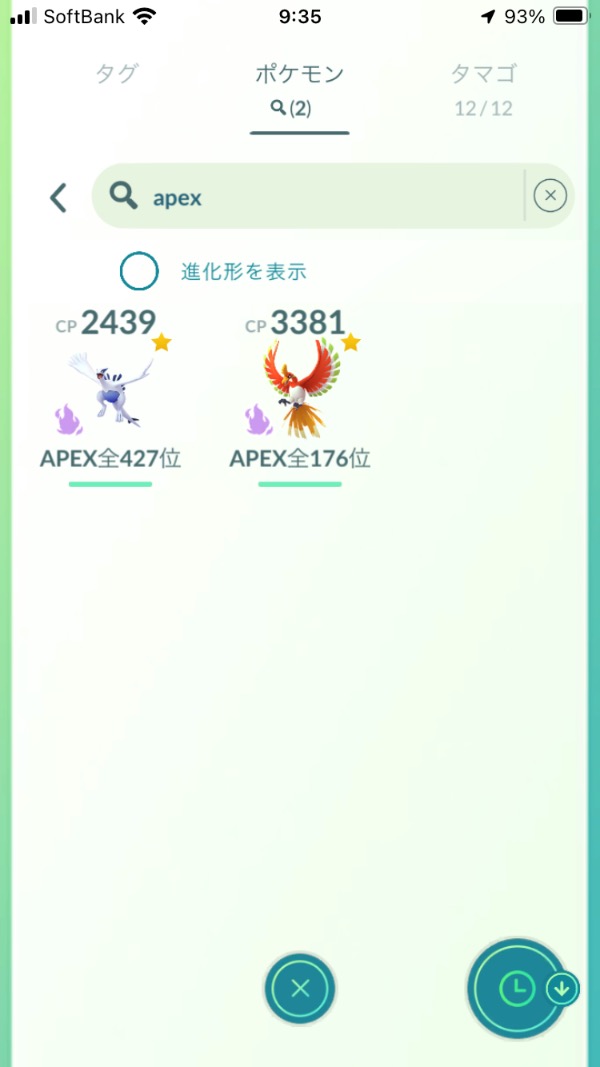The image size is (600, 1067).
Task: Switch to the タグ tab
Action: click(x=117, y=74)
